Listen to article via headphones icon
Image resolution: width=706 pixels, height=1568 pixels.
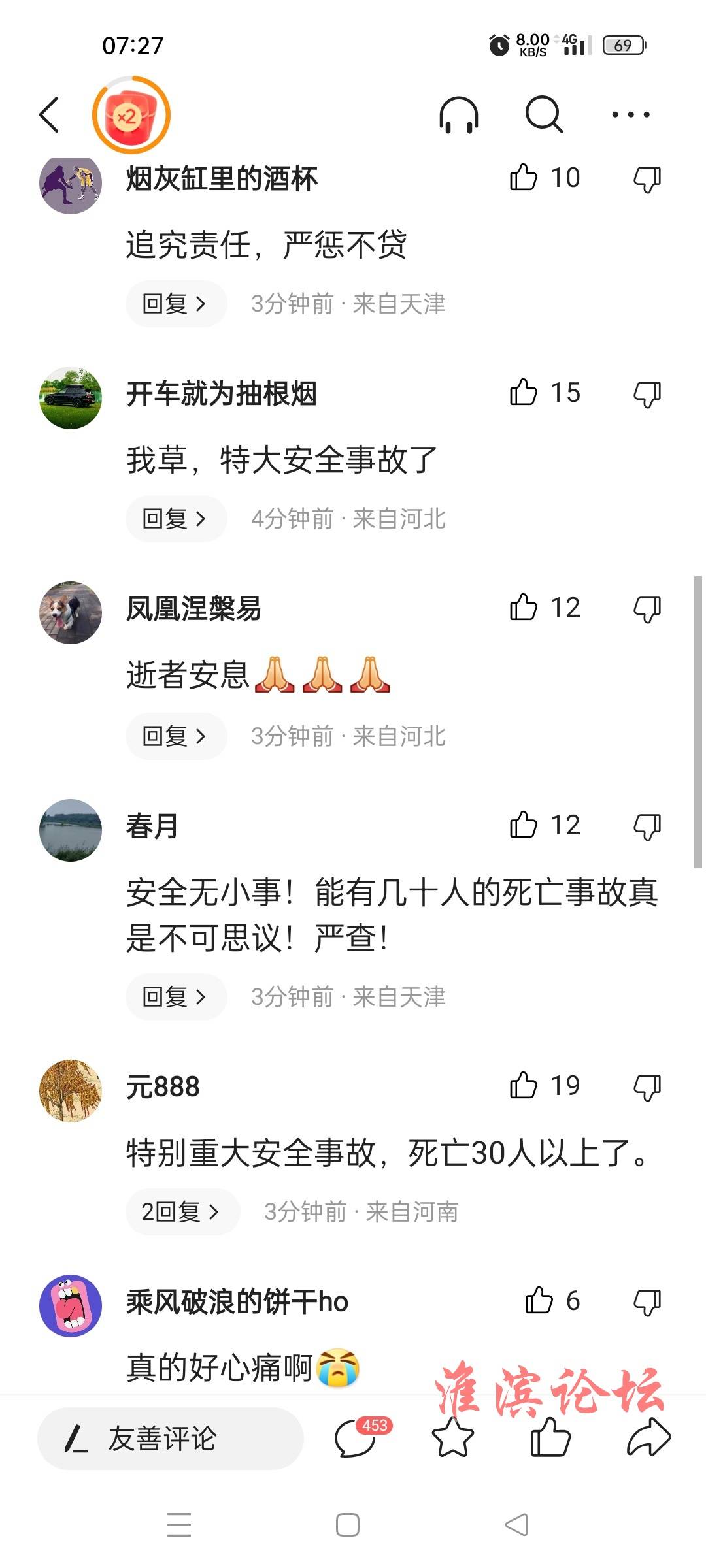pyautogui.click(x=458, y=115)
